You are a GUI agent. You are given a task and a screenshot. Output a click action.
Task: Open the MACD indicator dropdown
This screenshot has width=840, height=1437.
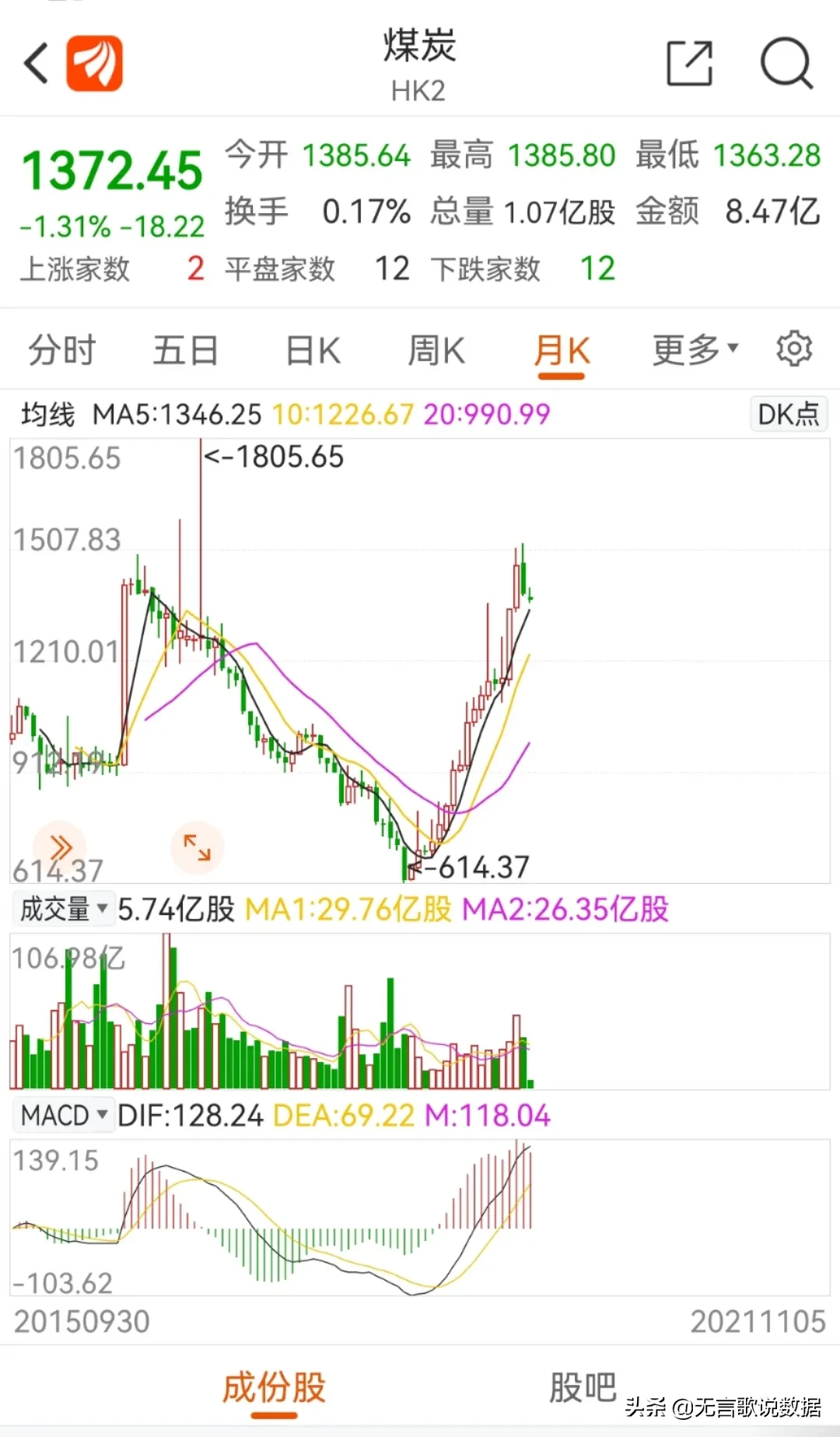coord(64,1115)
